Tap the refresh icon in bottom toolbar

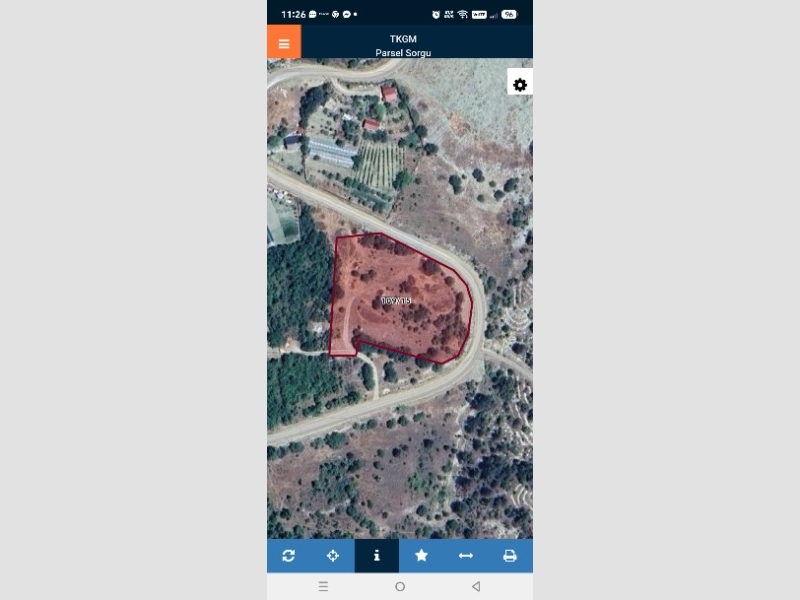pos(289,556)
